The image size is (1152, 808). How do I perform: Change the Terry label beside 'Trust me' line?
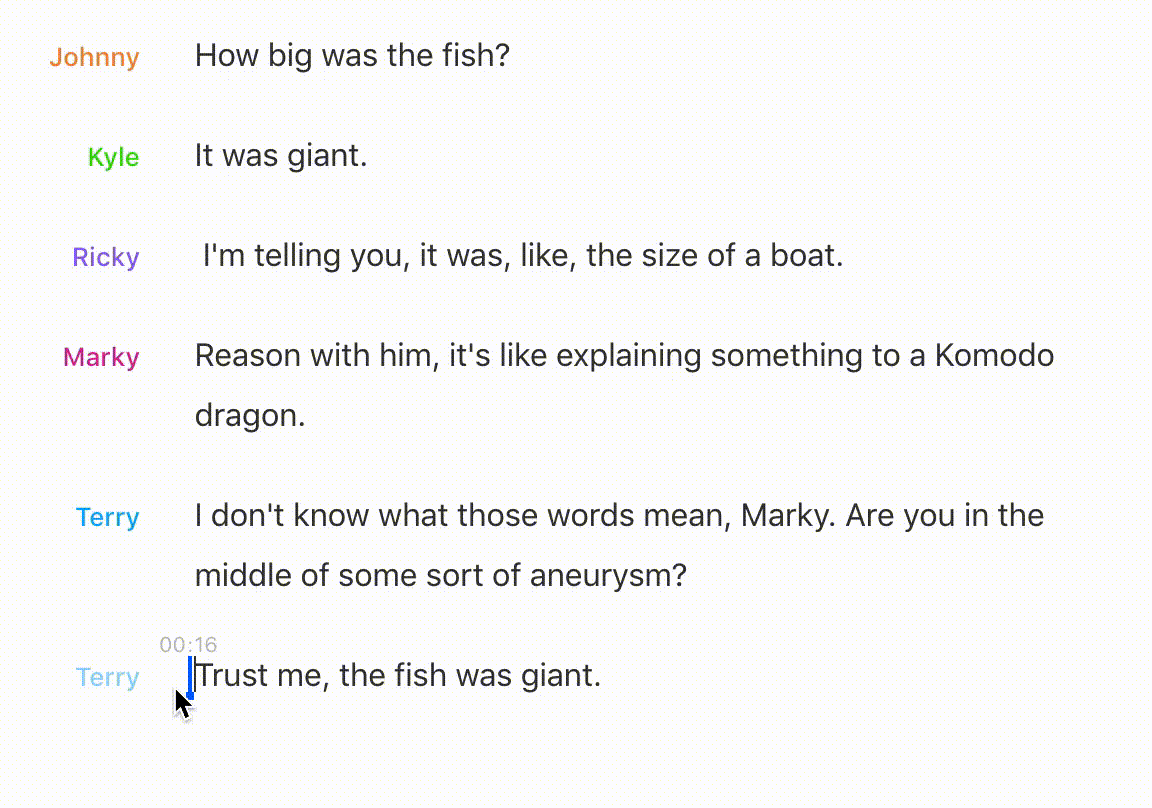click(107, 677)
